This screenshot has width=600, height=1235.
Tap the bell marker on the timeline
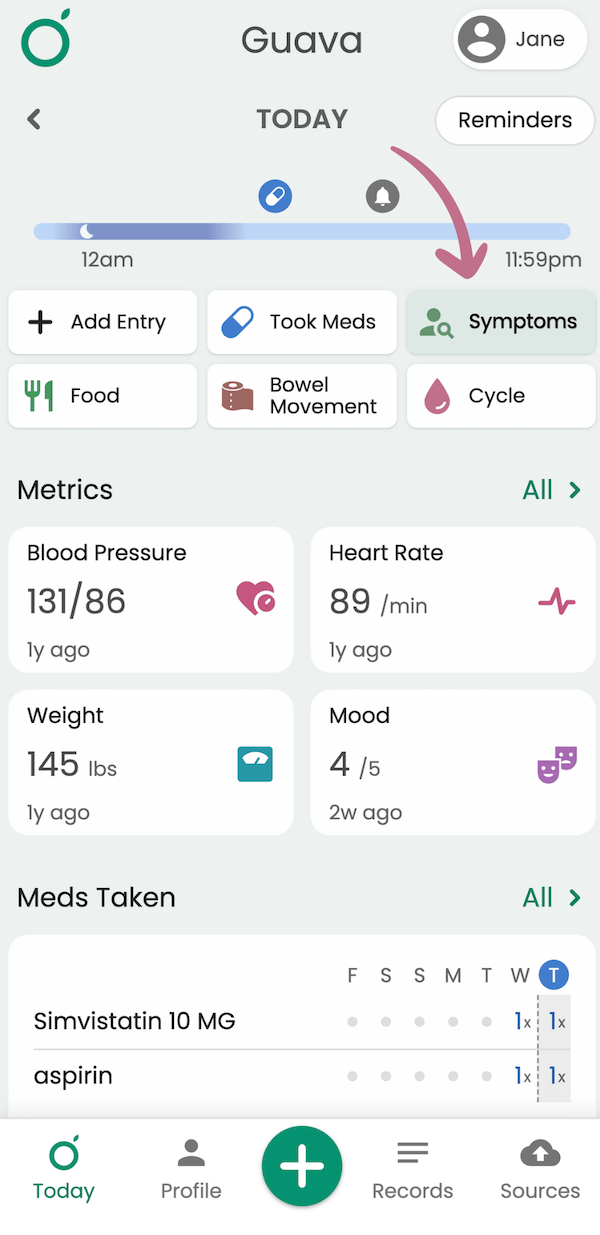(x=382, y=196)
